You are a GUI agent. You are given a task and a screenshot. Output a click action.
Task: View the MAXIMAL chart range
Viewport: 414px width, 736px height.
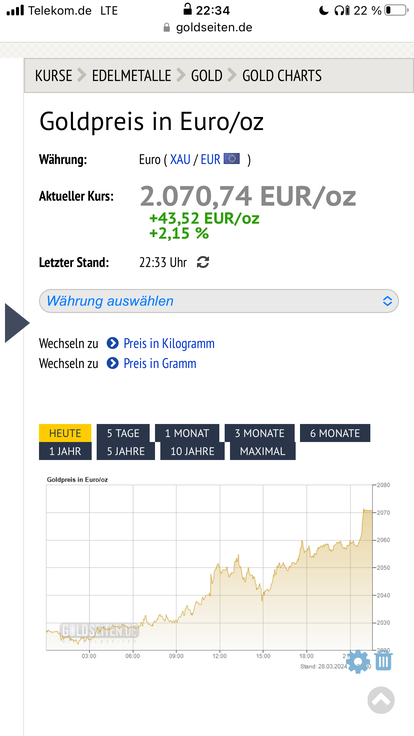coord(262,451)
